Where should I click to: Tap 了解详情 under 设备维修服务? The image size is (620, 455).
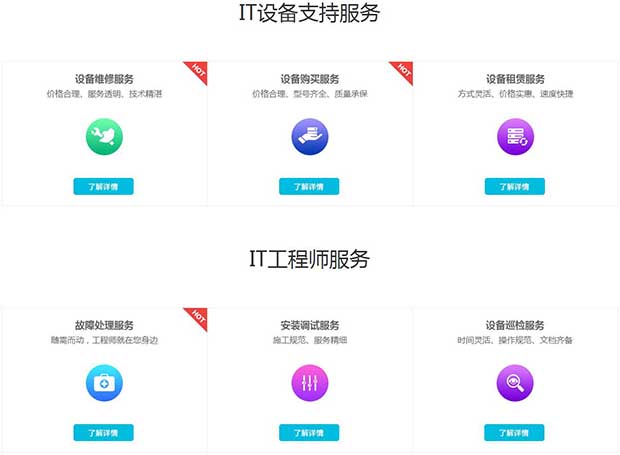(x=103, y=186)
